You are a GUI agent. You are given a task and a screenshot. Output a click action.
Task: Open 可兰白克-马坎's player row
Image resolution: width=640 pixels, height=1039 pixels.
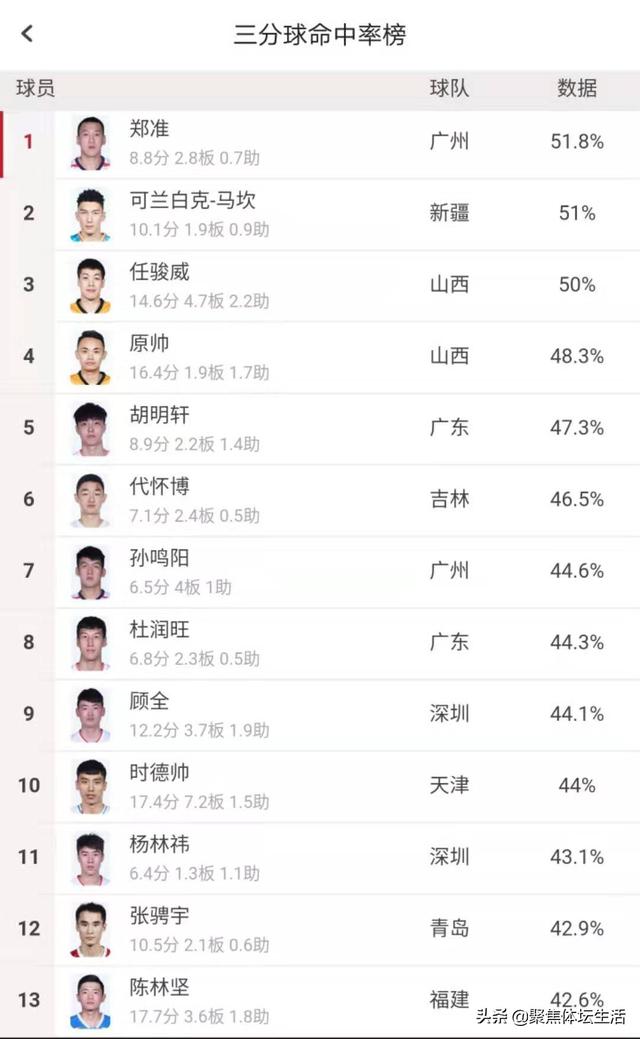coord(320,214)
